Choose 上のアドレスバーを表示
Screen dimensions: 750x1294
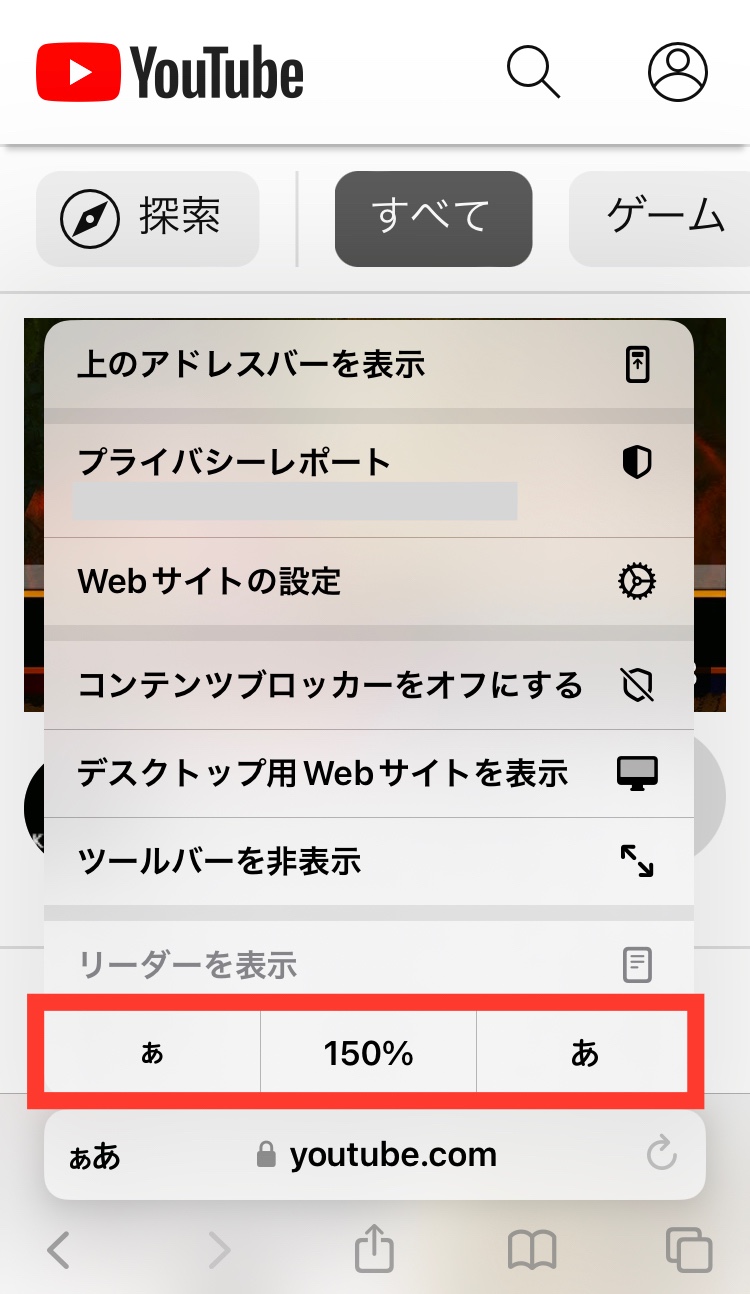point(368,365)
